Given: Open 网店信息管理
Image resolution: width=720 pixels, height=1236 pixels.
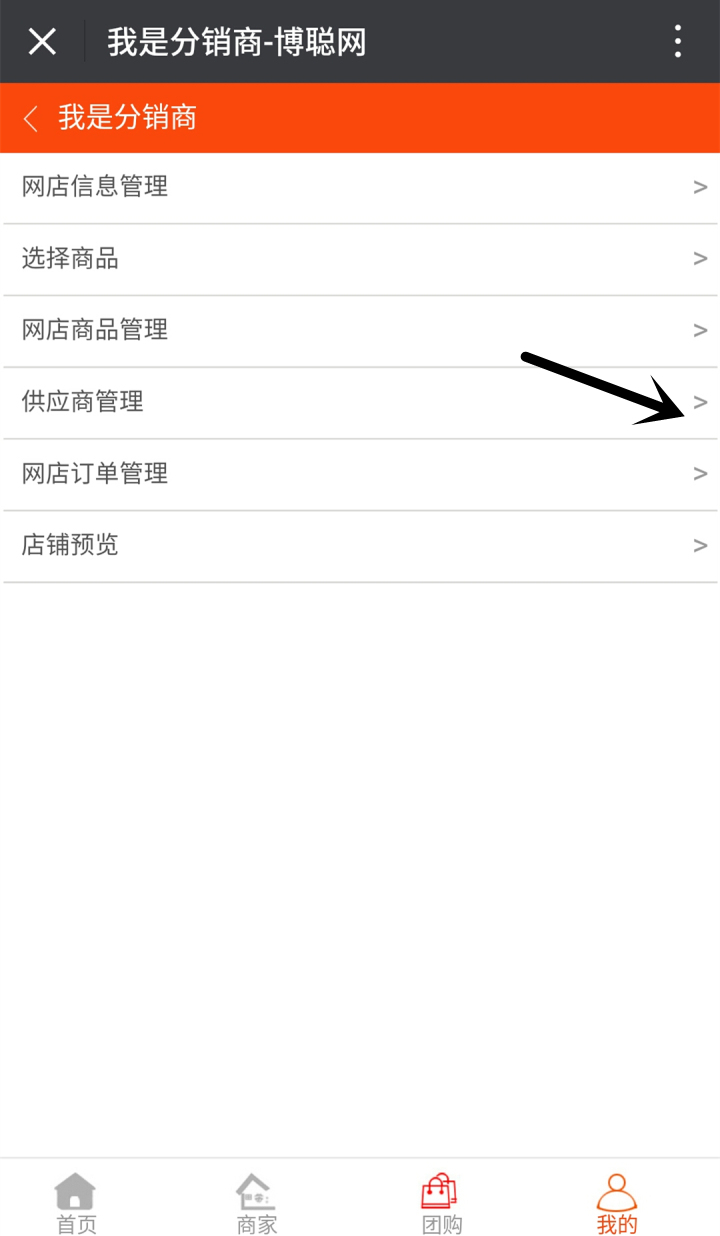Looking at the screenshot, I should click(x=360, y=187).
